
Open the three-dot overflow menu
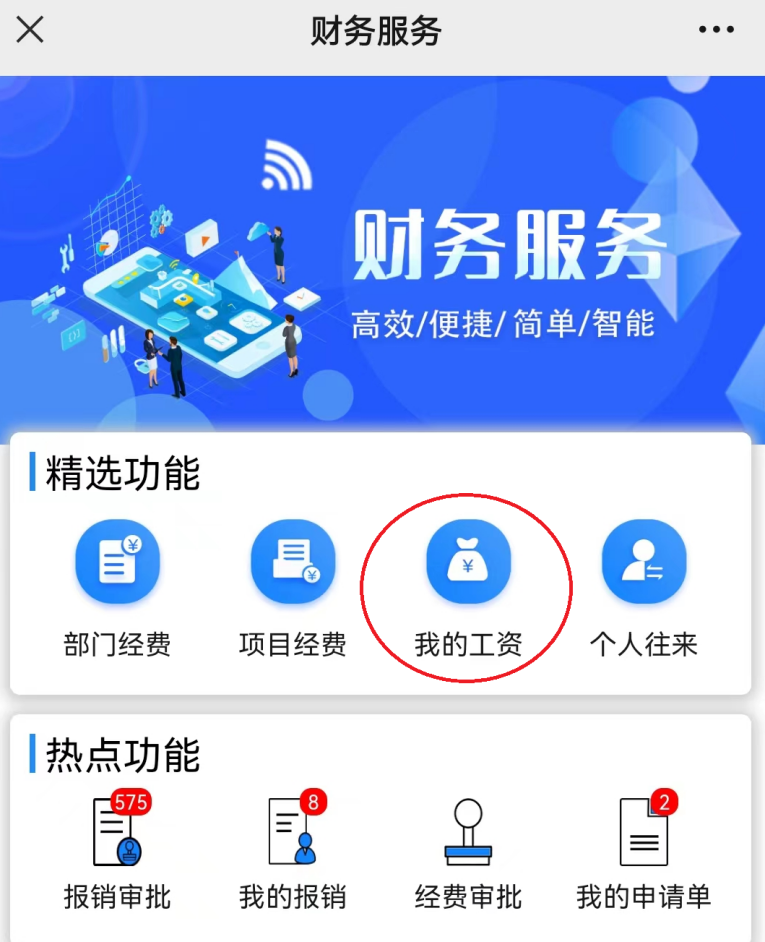[716, 30]
